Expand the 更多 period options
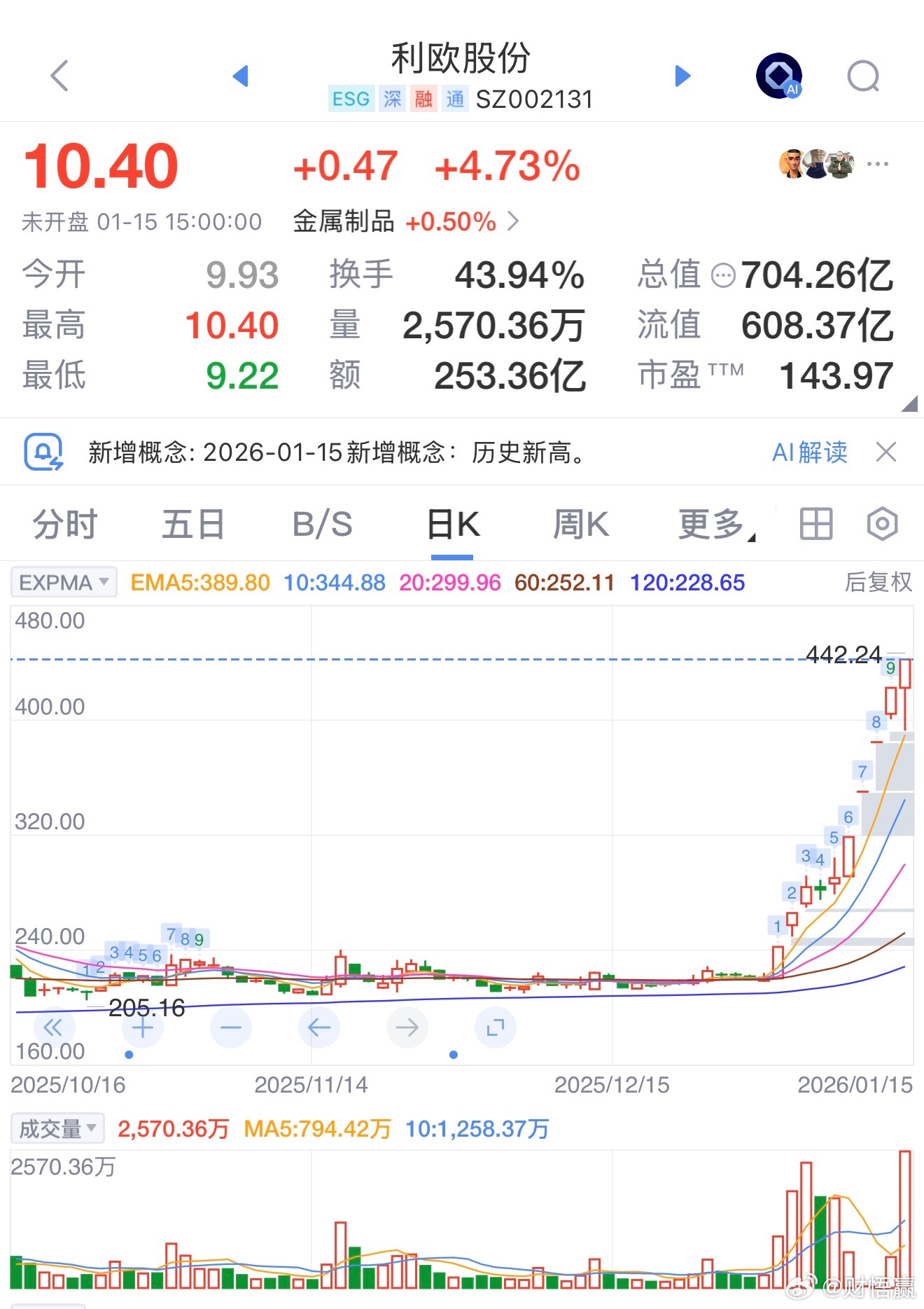This screenshot has height=1309, width=924. pos(710,523)
